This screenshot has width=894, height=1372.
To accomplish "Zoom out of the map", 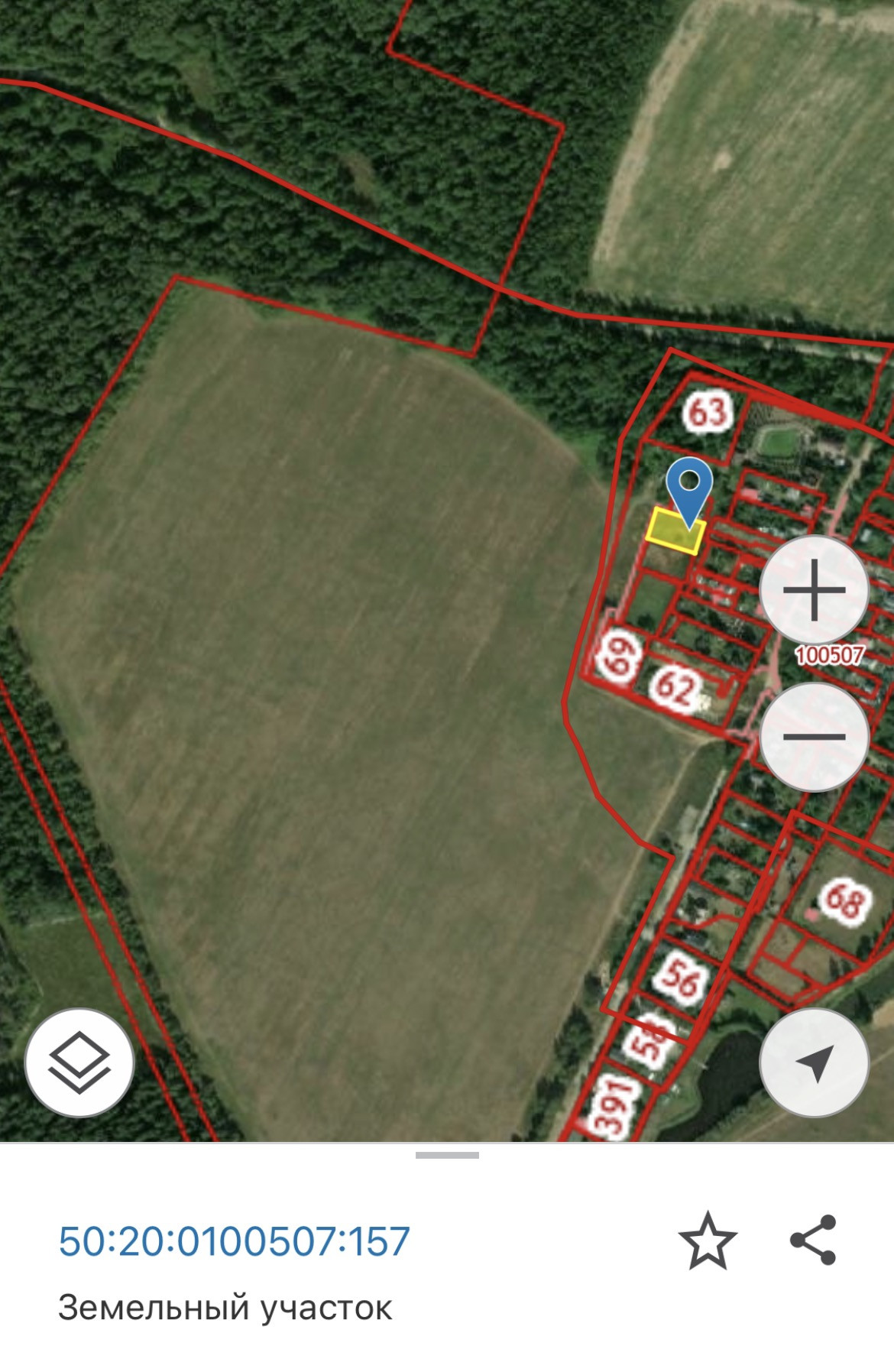I will point(814,737).
